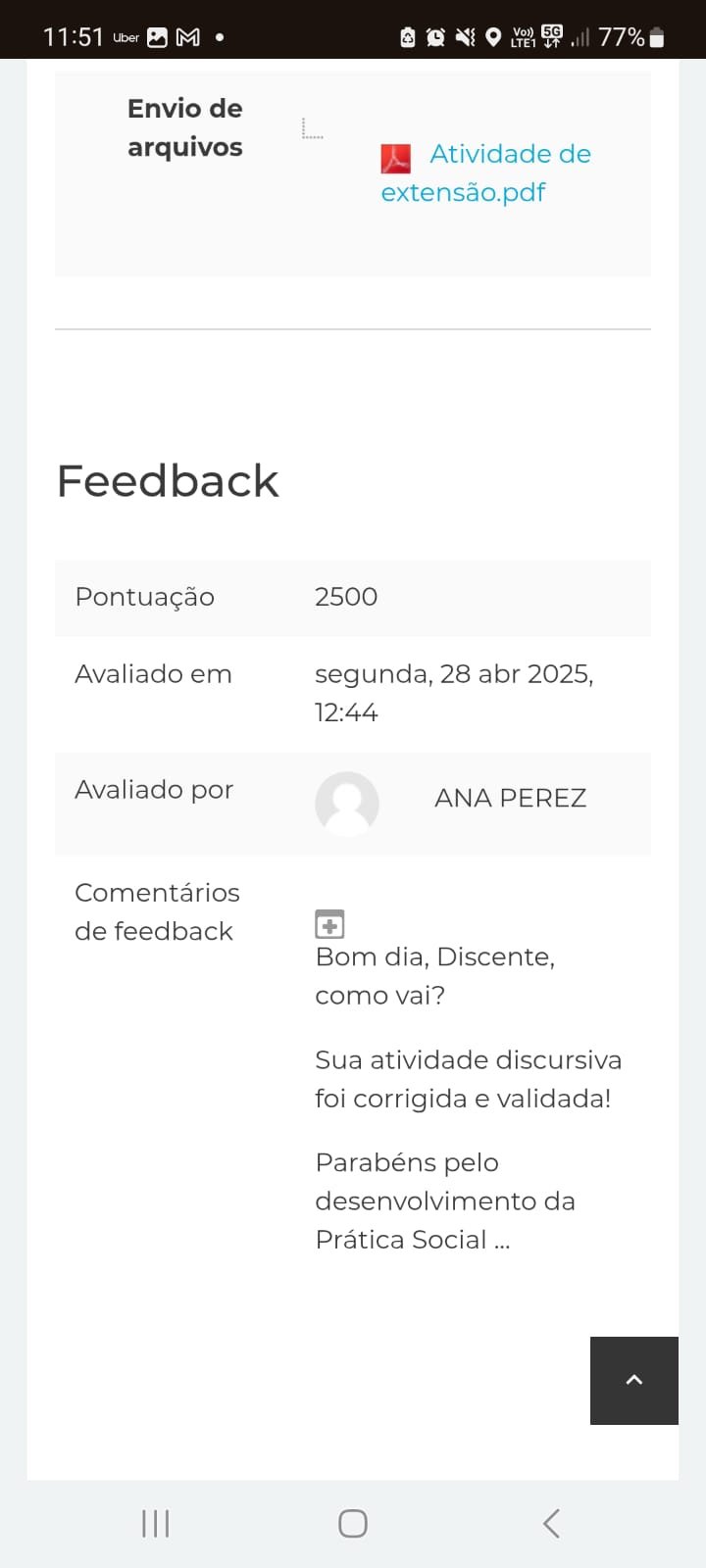
Task: Tap the signal strength bars indicator
Action: [580, 37]
